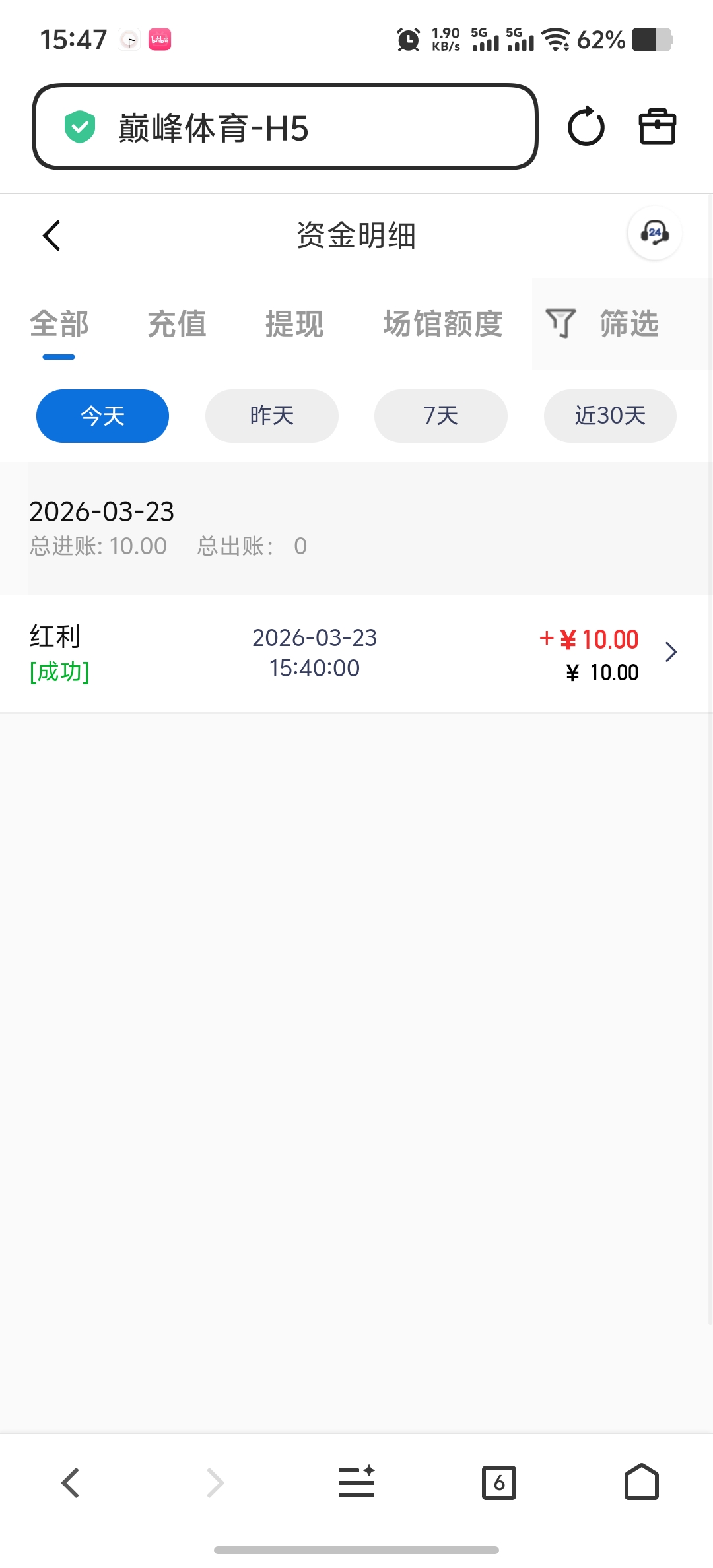This screenshot has width=713, height=1568.
Task: Switch to the 场馆额度 tab
Action: pos(443,324)
